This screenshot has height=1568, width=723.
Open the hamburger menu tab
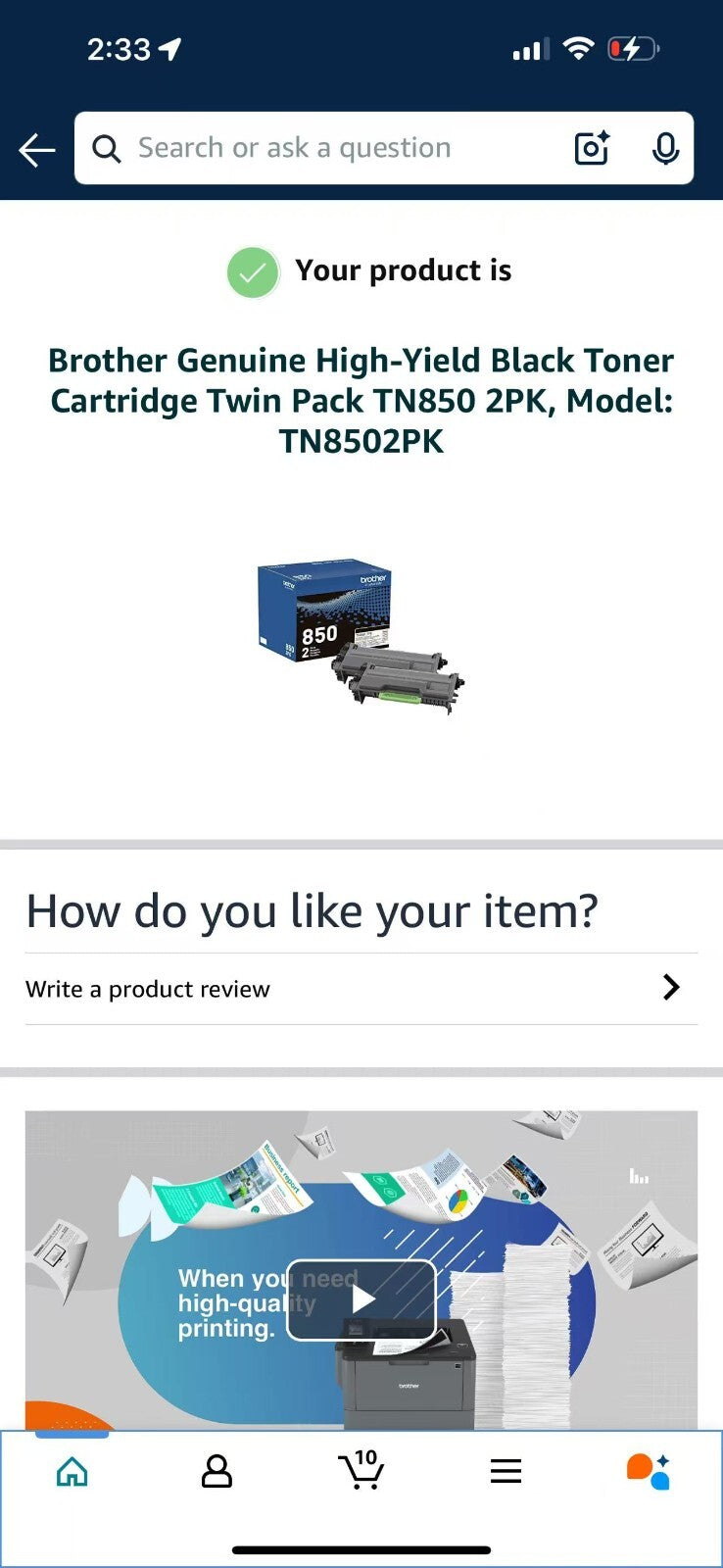click(x=506, y=1471)
